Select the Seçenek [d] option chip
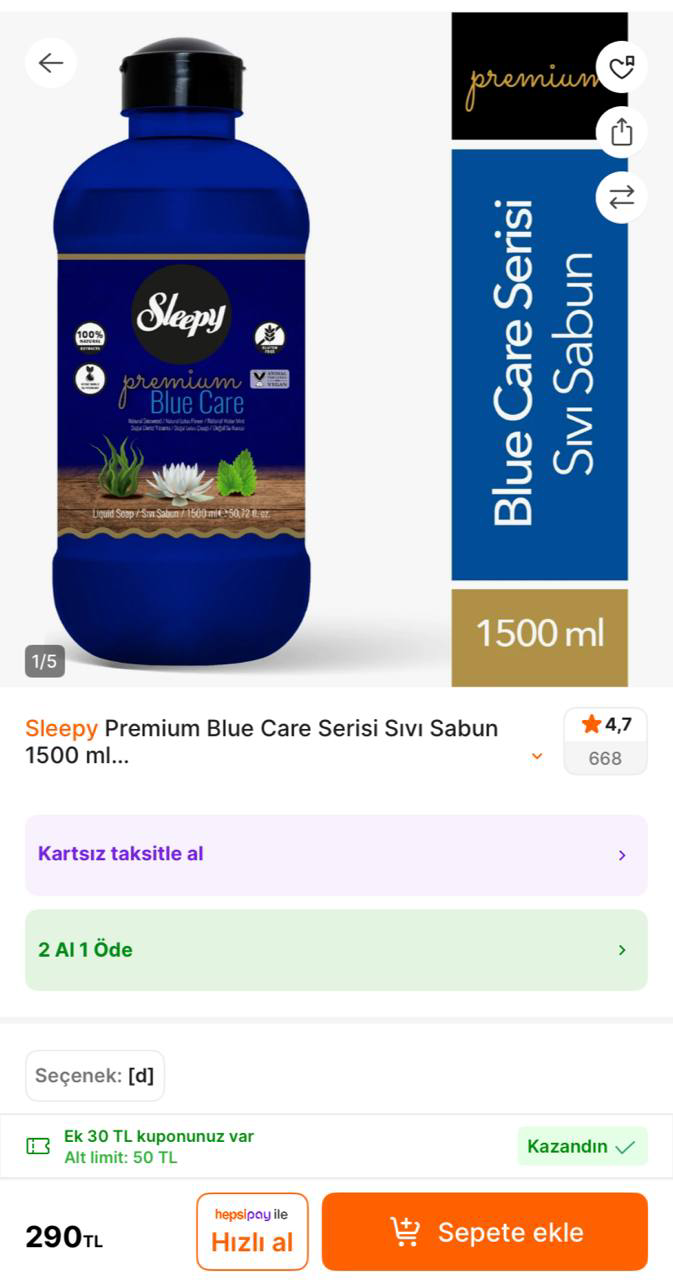 95,1076
